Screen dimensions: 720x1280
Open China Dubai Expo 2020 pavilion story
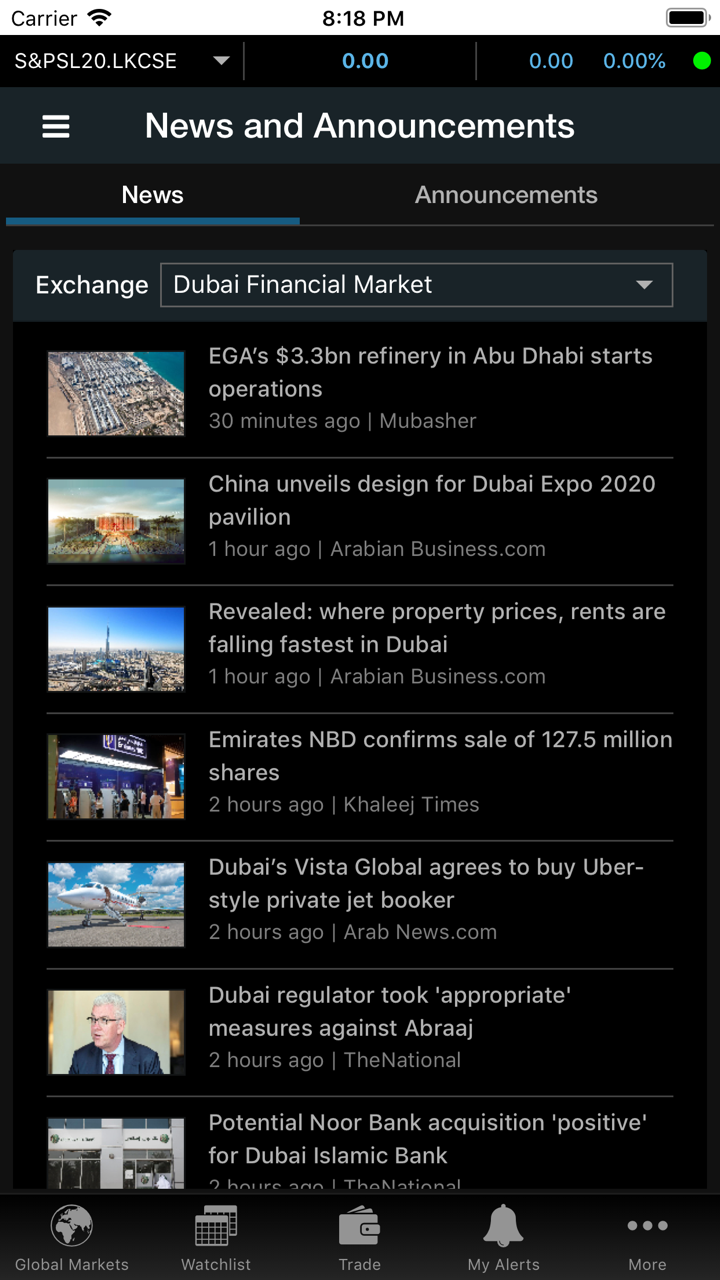click(x=432, y=500)
